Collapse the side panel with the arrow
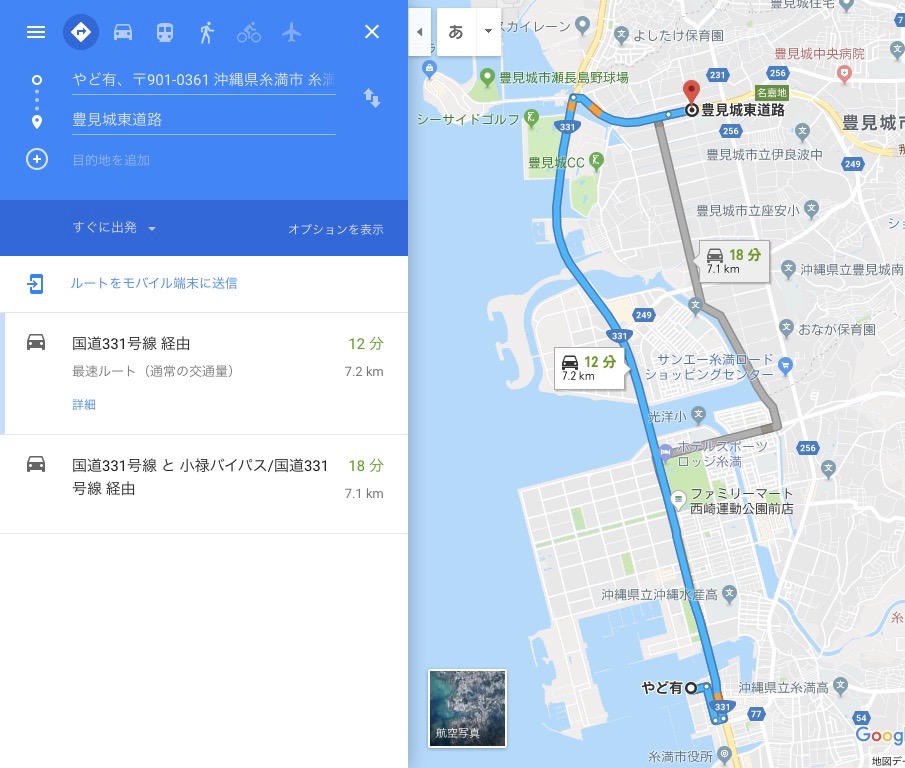The height and width of the screenshot is (768, 905). tap(420, 32)
